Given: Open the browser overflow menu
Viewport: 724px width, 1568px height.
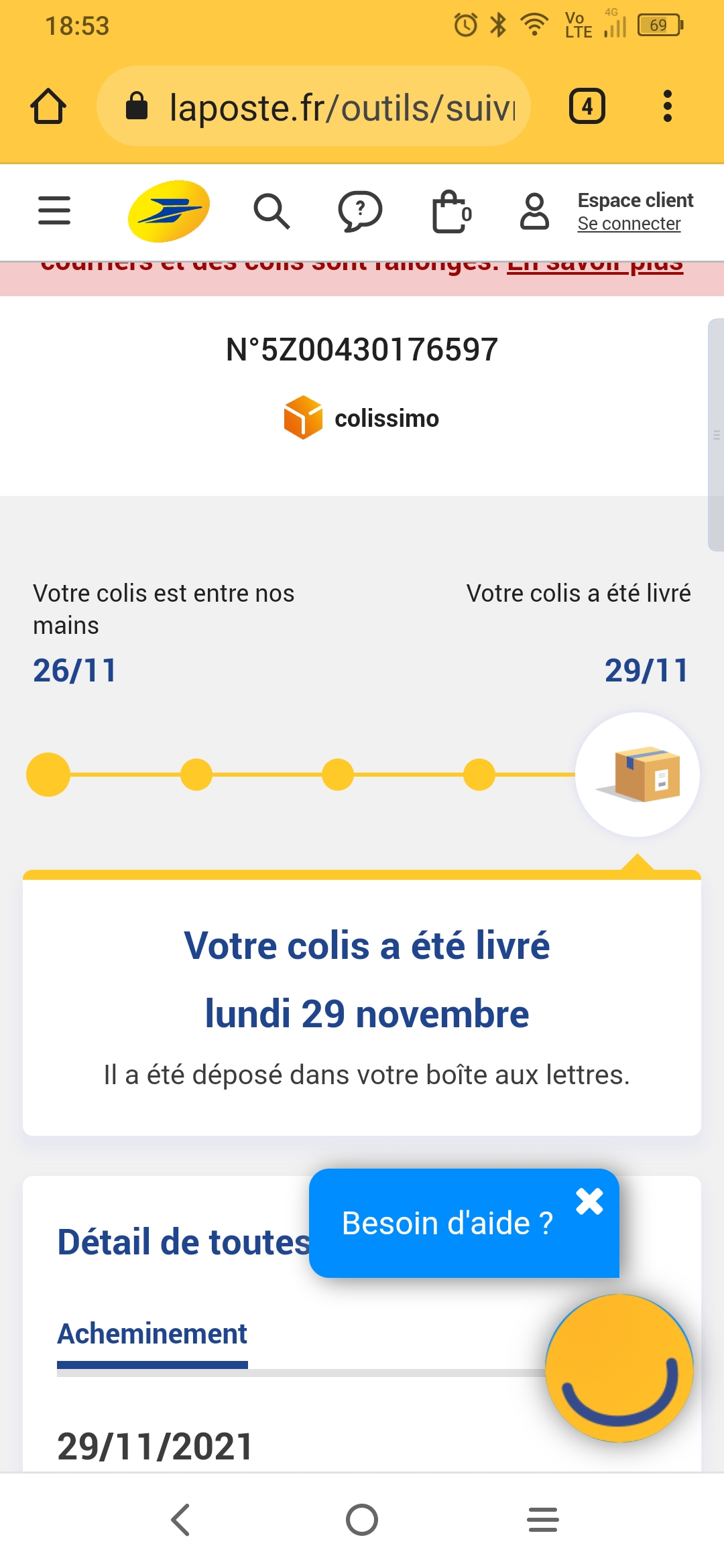Looking at the screenshot, I should coord(667,107).
